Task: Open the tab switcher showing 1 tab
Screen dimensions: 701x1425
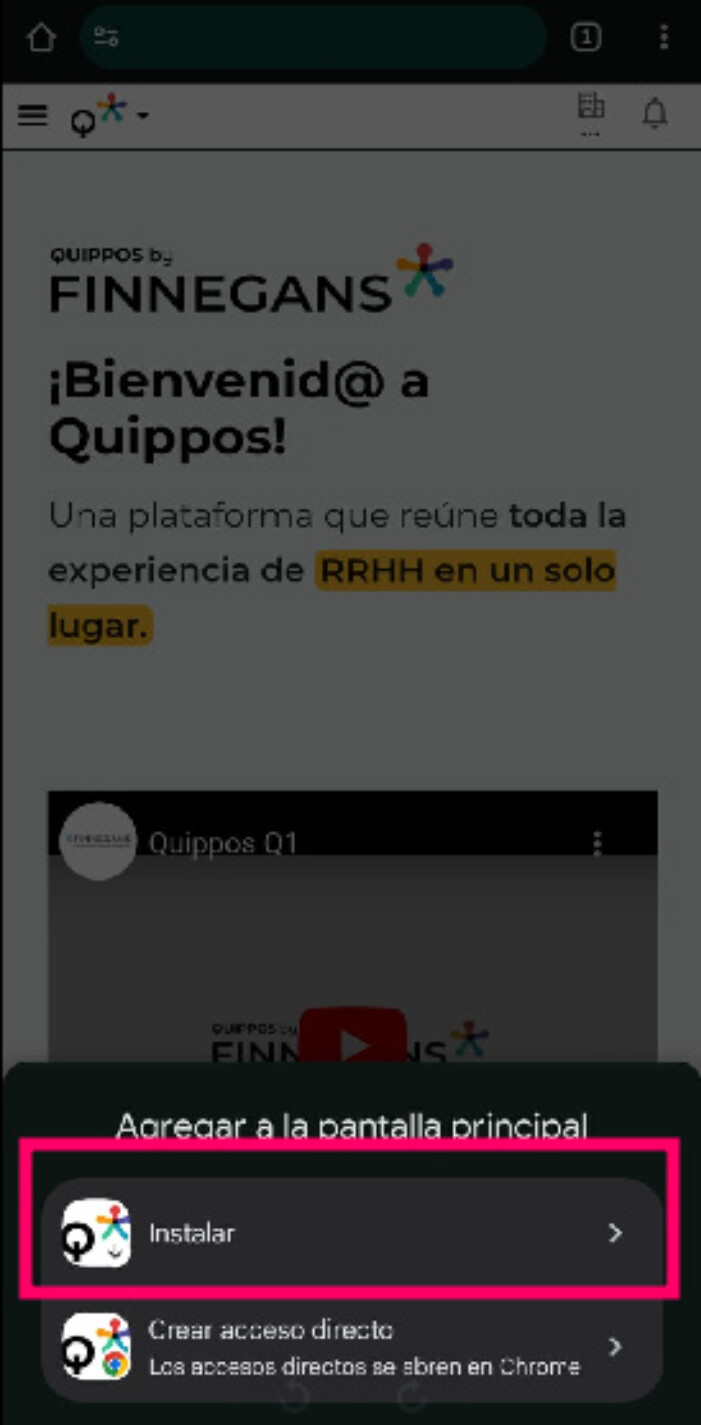Action: [586, 38]
